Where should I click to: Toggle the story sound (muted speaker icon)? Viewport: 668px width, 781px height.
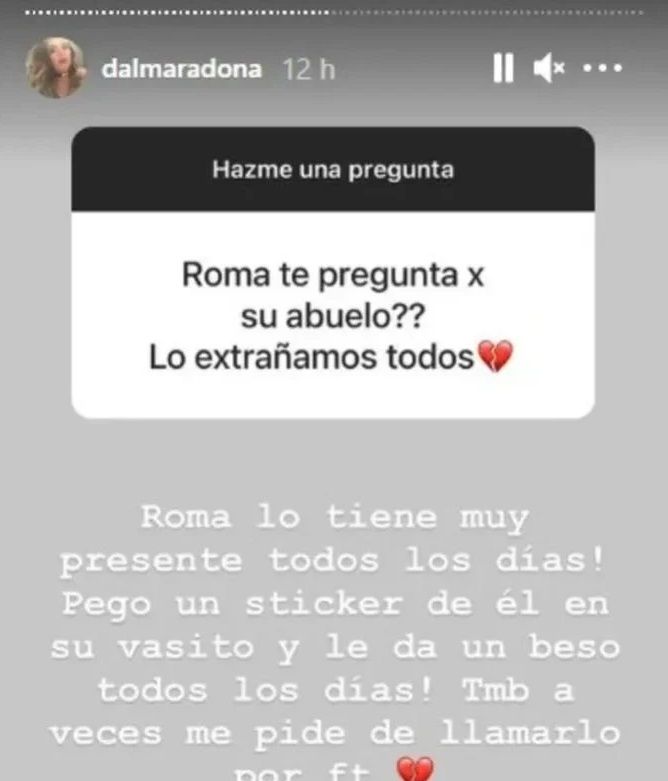pyautogui.click(x=549, y=68)
